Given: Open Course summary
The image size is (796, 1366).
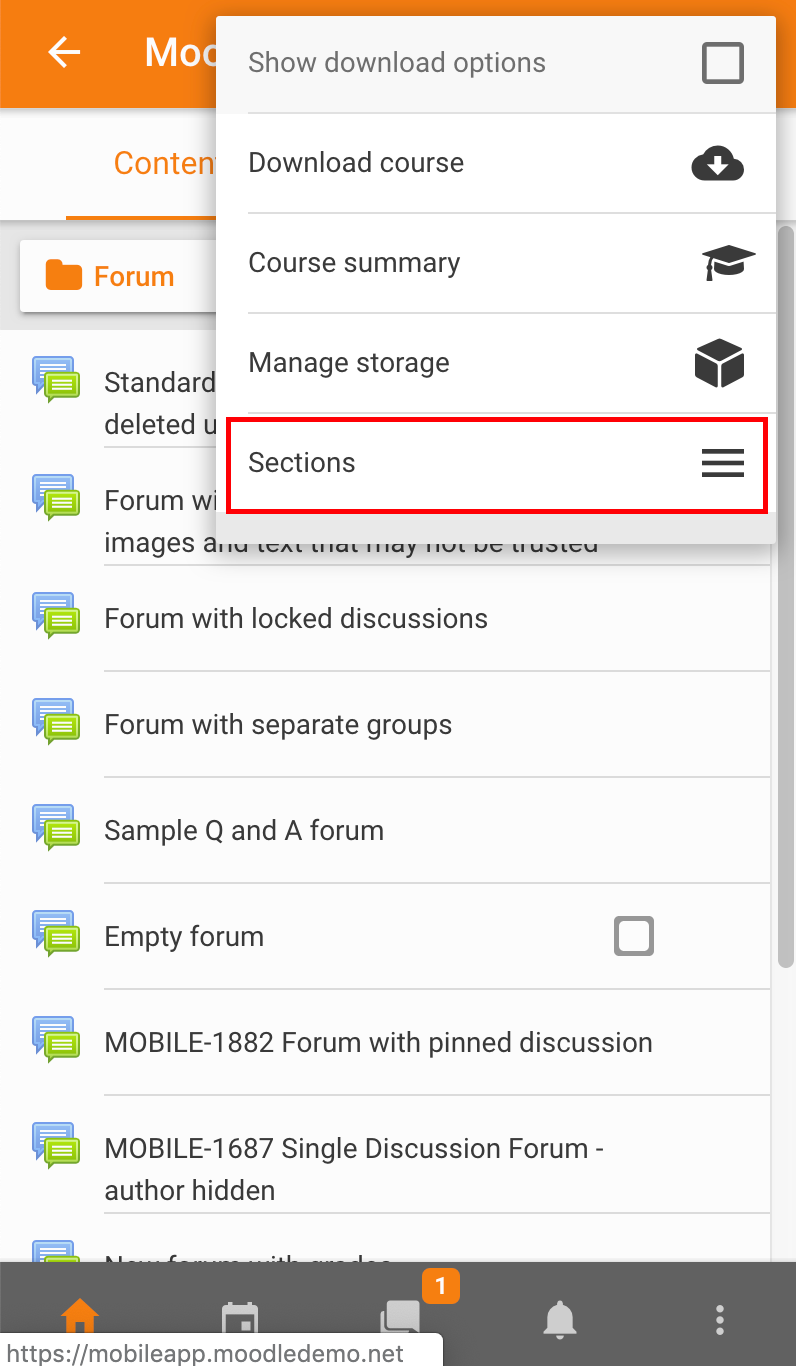Looking at the screenshot, I should click(x=496, y=263).
